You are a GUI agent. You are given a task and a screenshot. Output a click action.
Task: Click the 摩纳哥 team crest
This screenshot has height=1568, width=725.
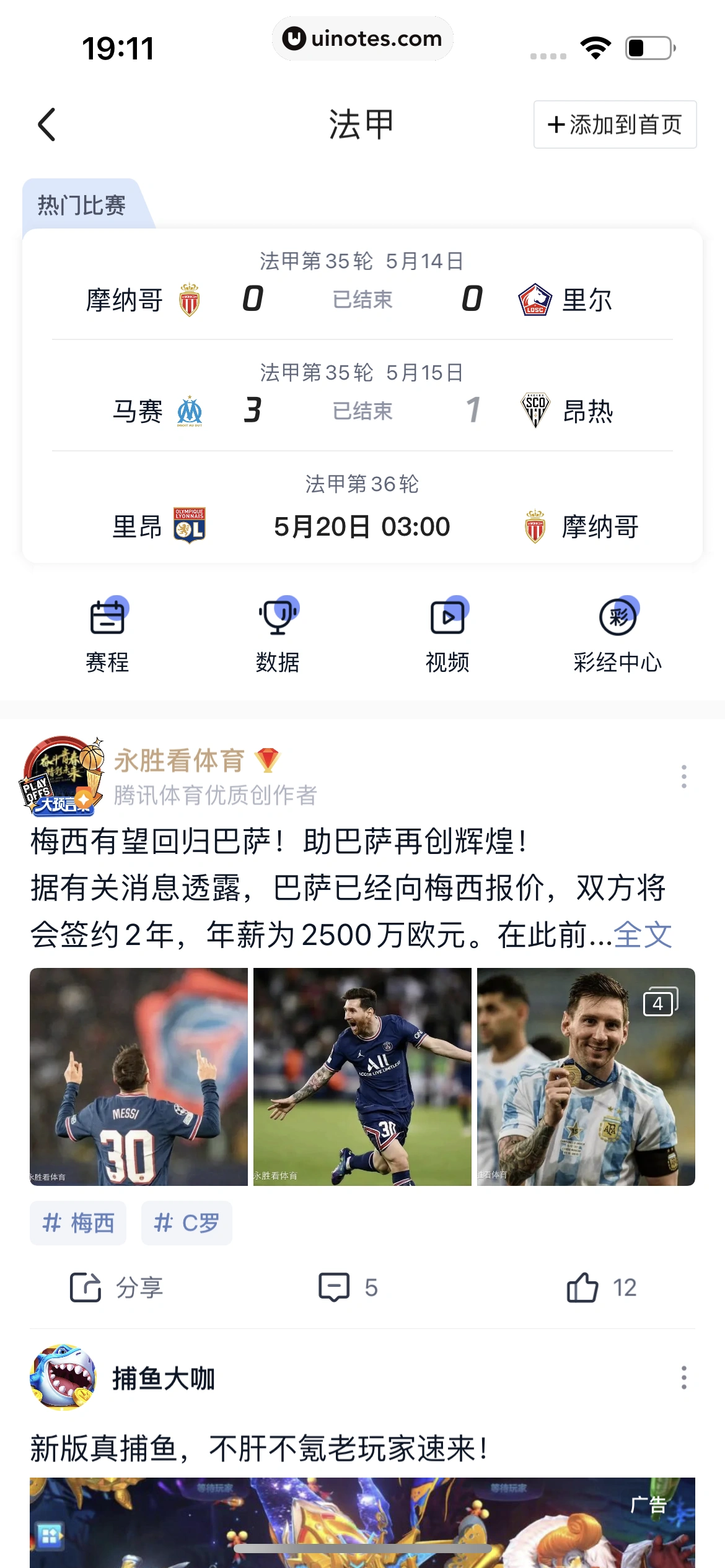pyautogui.click(x=191, y=299)
